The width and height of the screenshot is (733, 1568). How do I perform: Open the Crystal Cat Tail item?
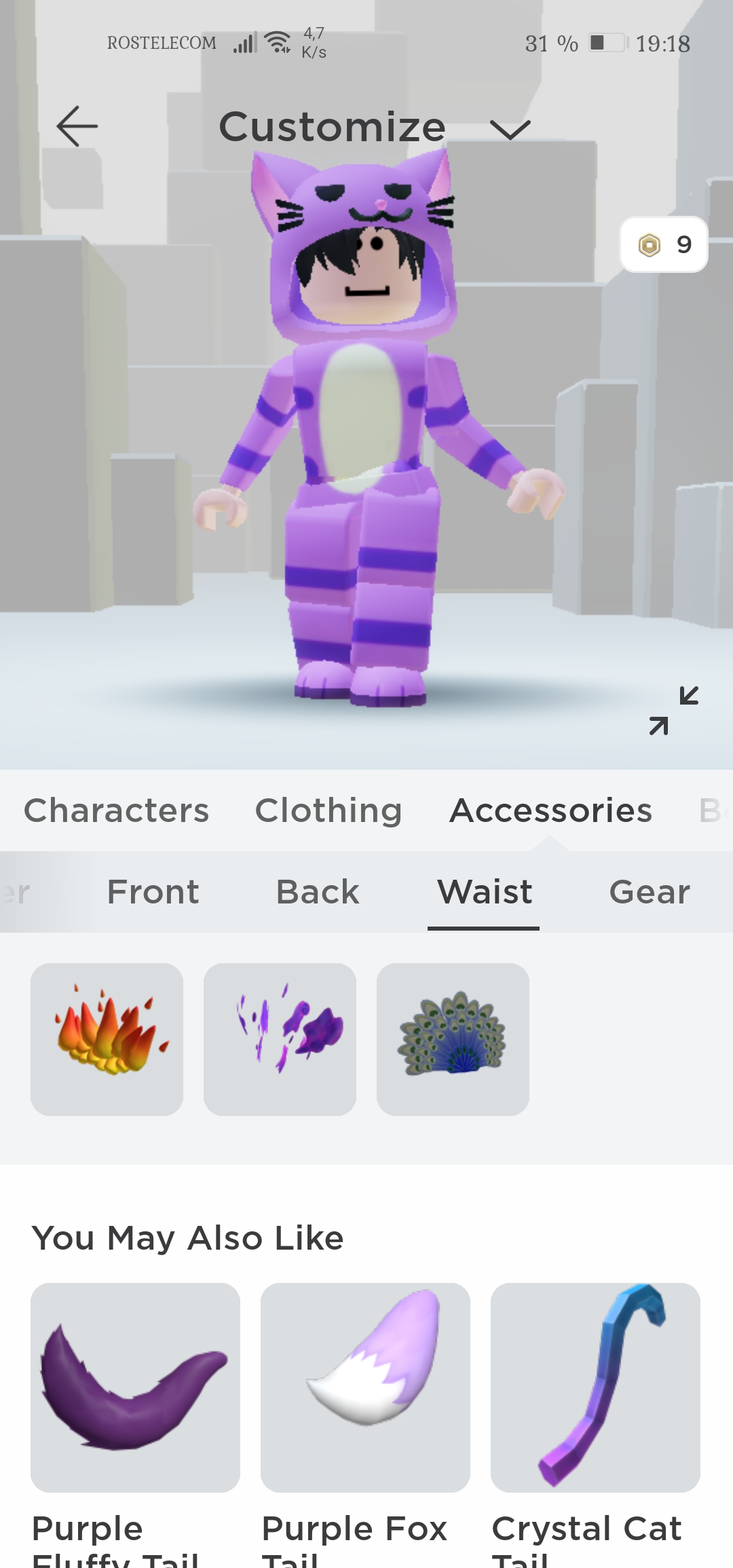[595, 1387]
